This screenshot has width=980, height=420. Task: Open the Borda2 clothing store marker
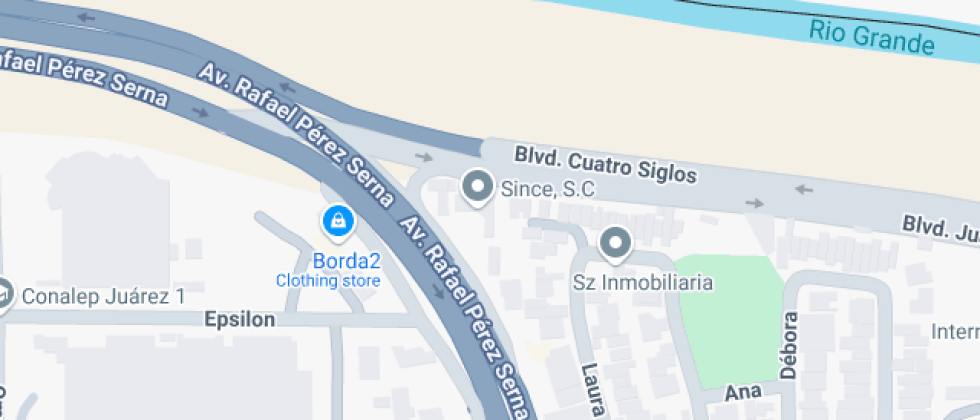[x=338, y=223]
